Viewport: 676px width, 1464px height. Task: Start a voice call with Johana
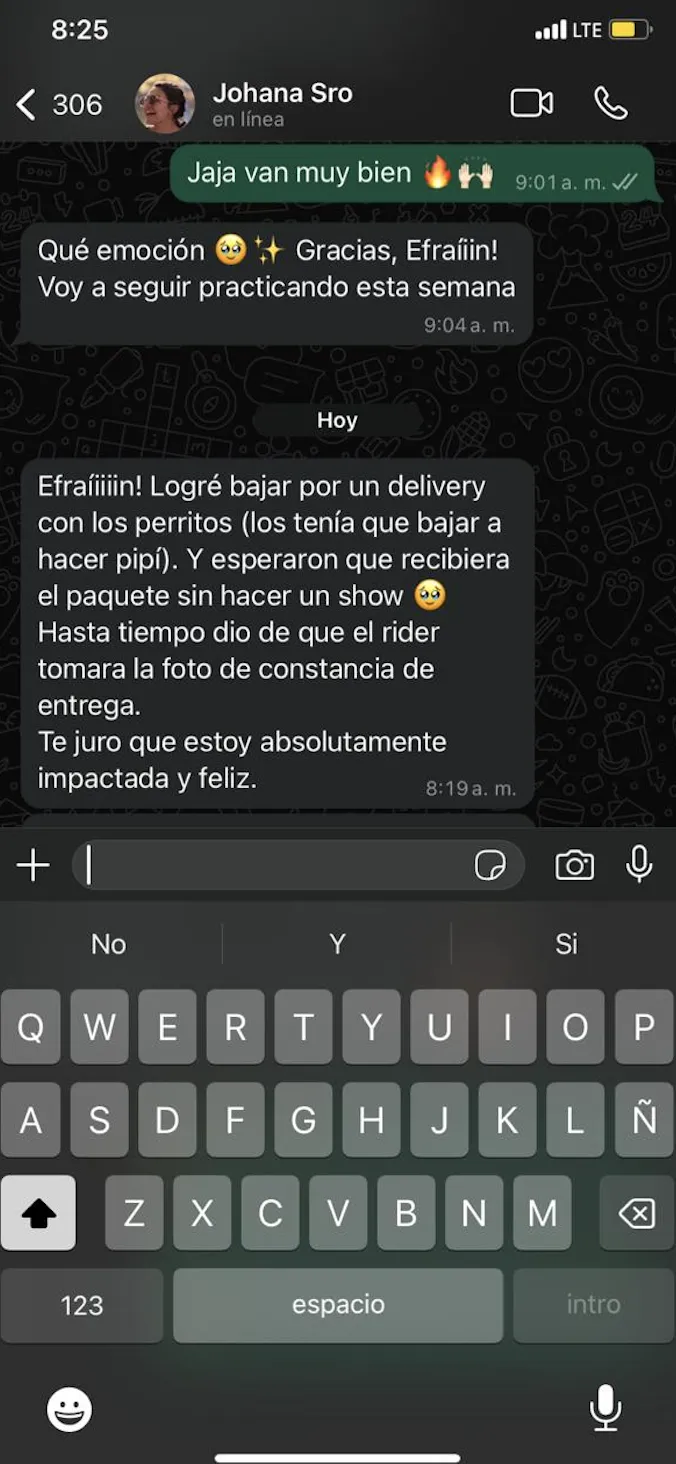pos(610,103)
